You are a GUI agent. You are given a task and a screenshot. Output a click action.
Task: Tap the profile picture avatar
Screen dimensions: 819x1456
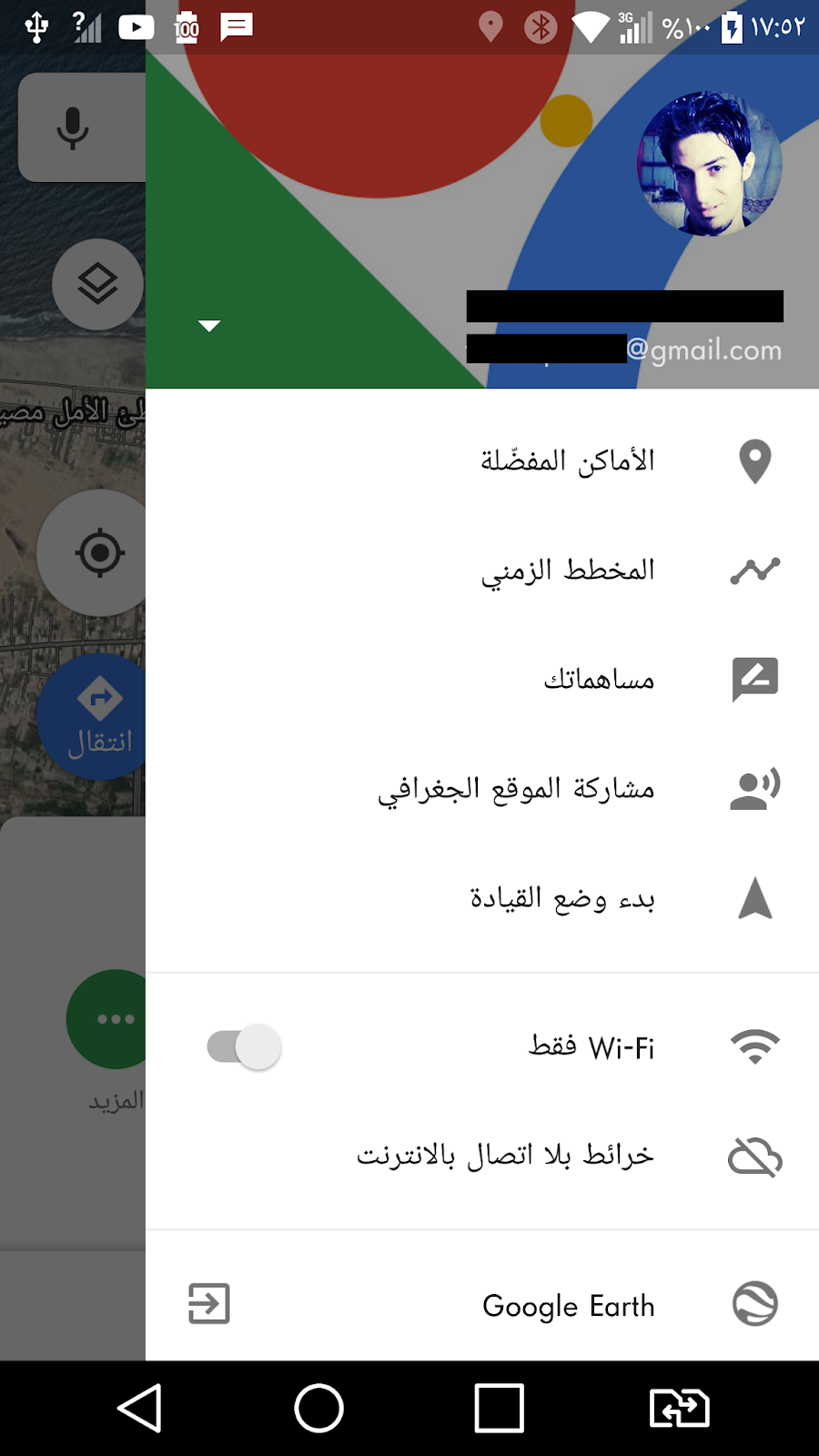point(709,164)
